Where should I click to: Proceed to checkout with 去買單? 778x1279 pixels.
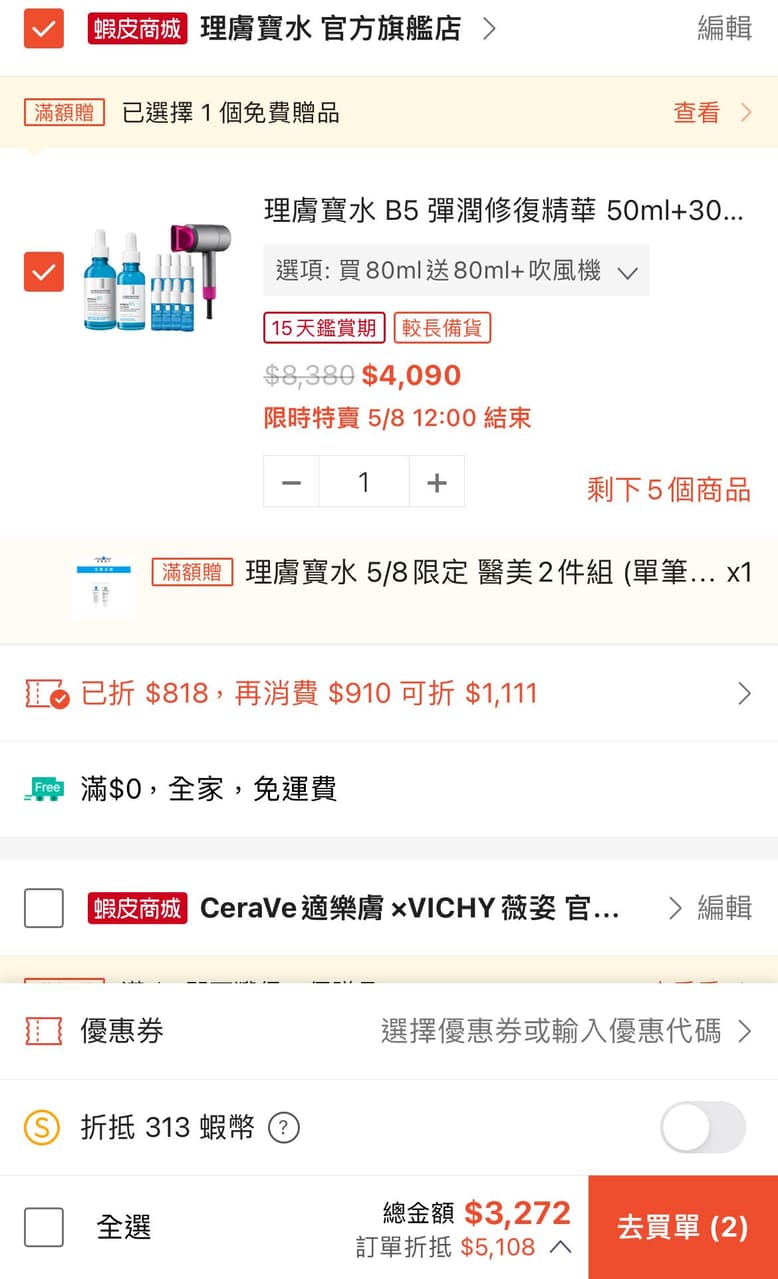[x=682, y=1227]
